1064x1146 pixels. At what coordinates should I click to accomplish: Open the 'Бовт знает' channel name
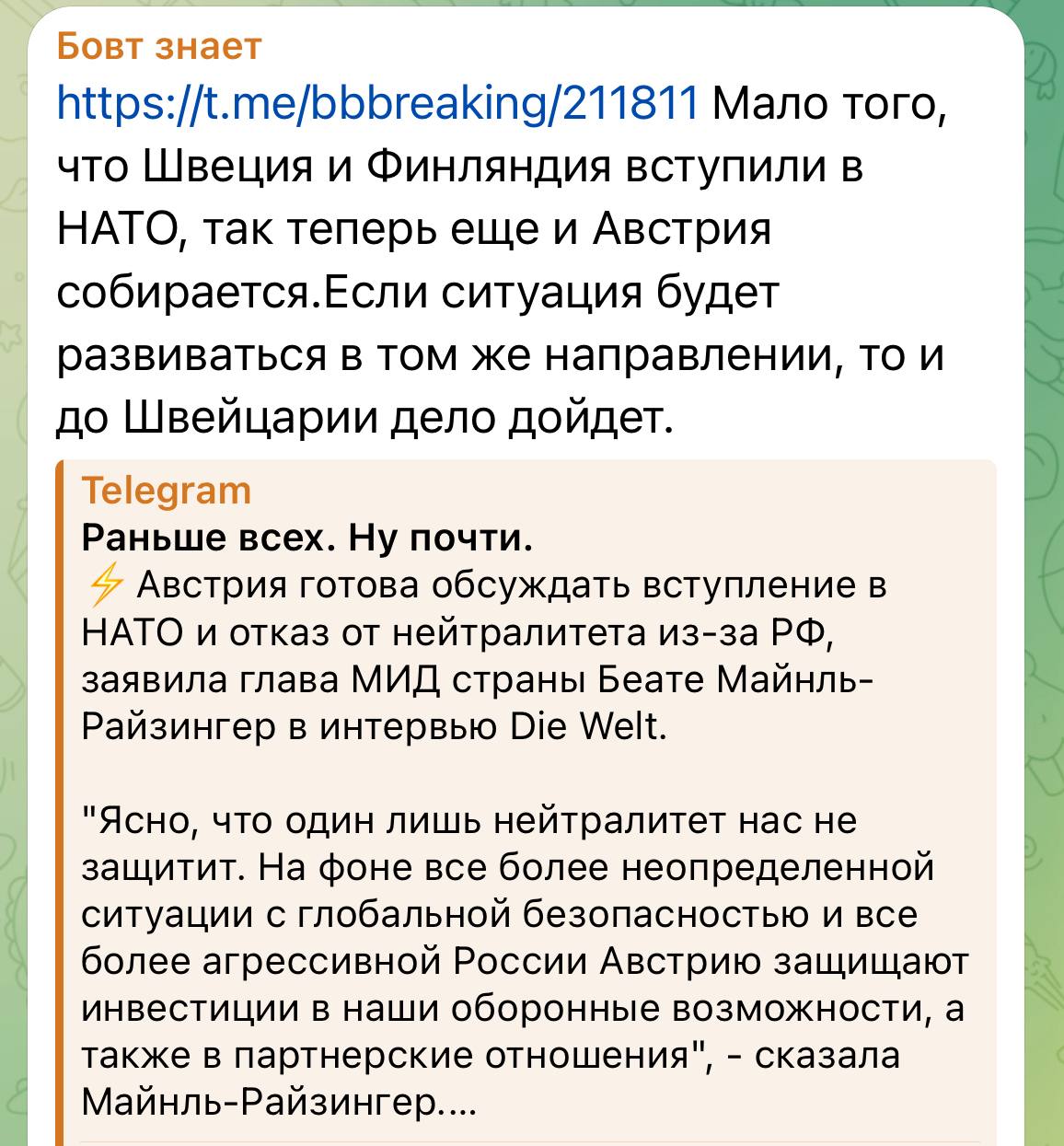tap(158, 45)
